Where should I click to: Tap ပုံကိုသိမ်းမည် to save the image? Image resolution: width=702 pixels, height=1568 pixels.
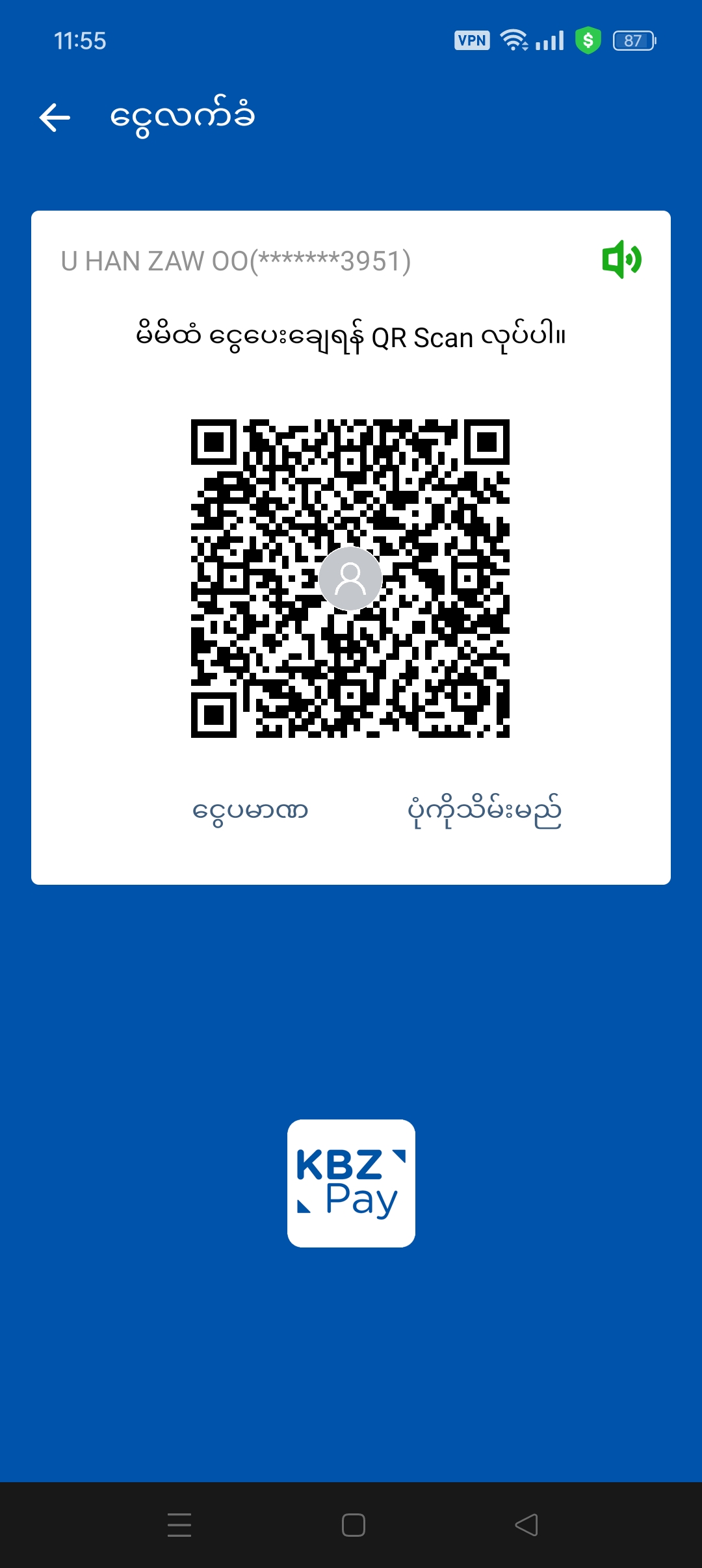pyautogui.click(x=484, y=811)
